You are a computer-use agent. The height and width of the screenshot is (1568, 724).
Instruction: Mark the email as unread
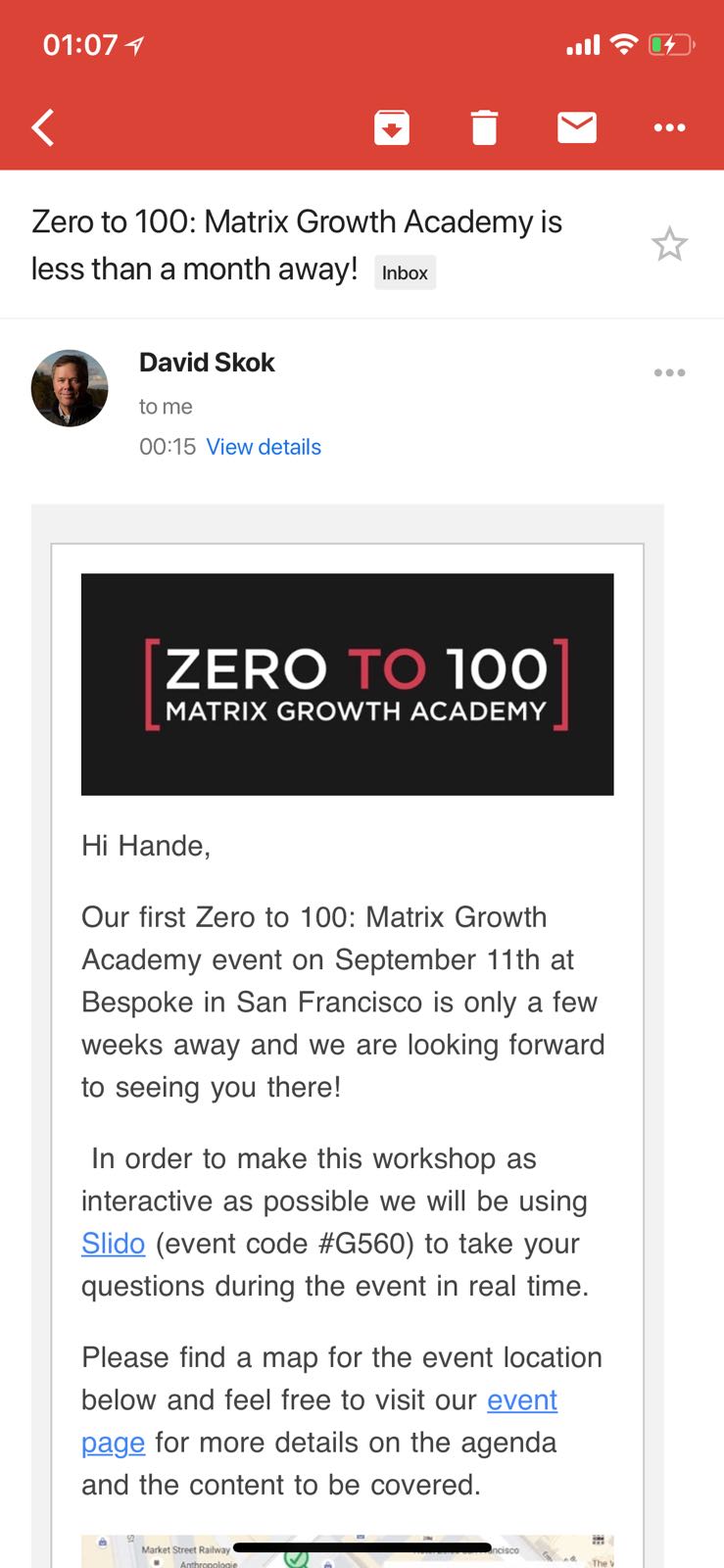(577, 127)
